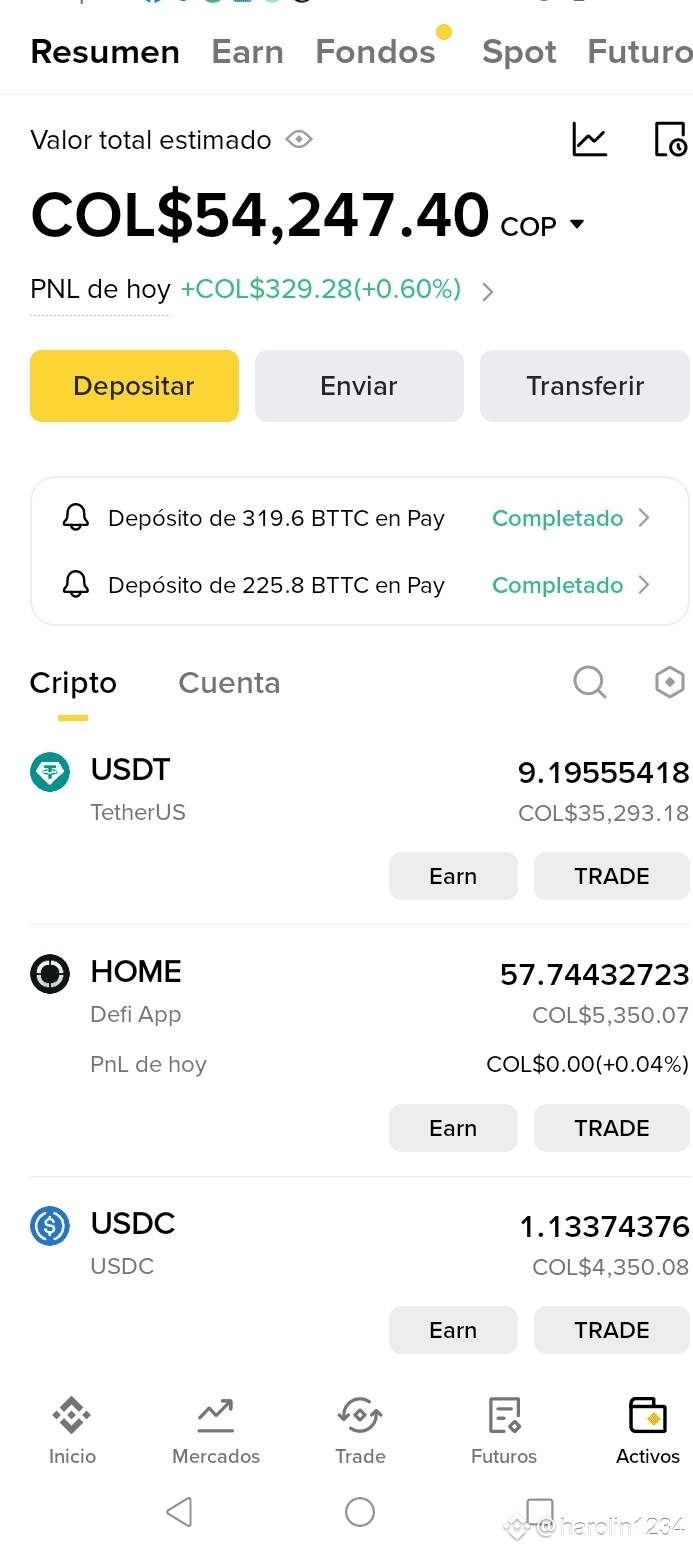The height and width of the screenshot is (1552, 693).
Task: Tap Earn under USDT
Action: [x=453, y=876]
